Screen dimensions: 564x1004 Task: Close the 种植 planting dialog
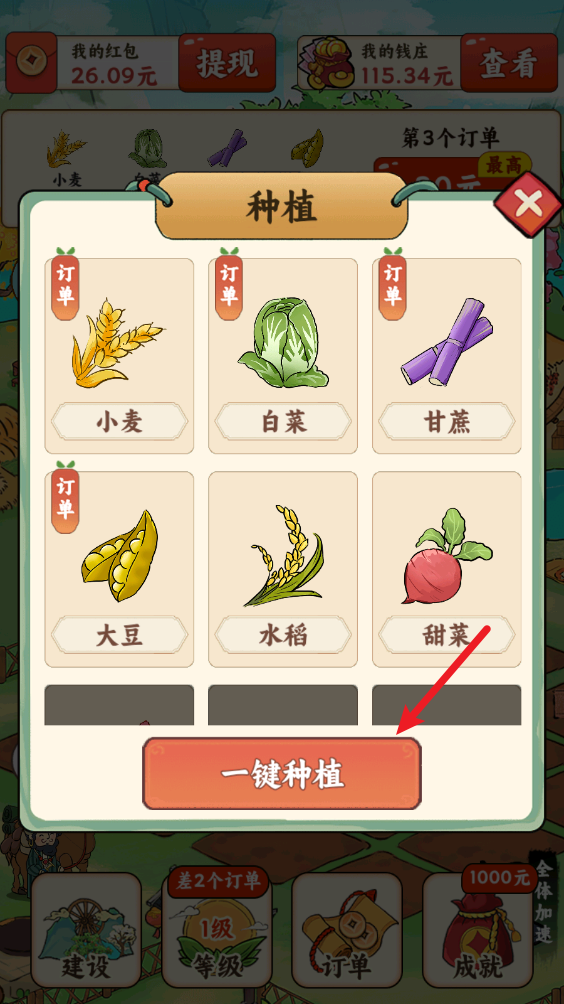click(529, 204)
